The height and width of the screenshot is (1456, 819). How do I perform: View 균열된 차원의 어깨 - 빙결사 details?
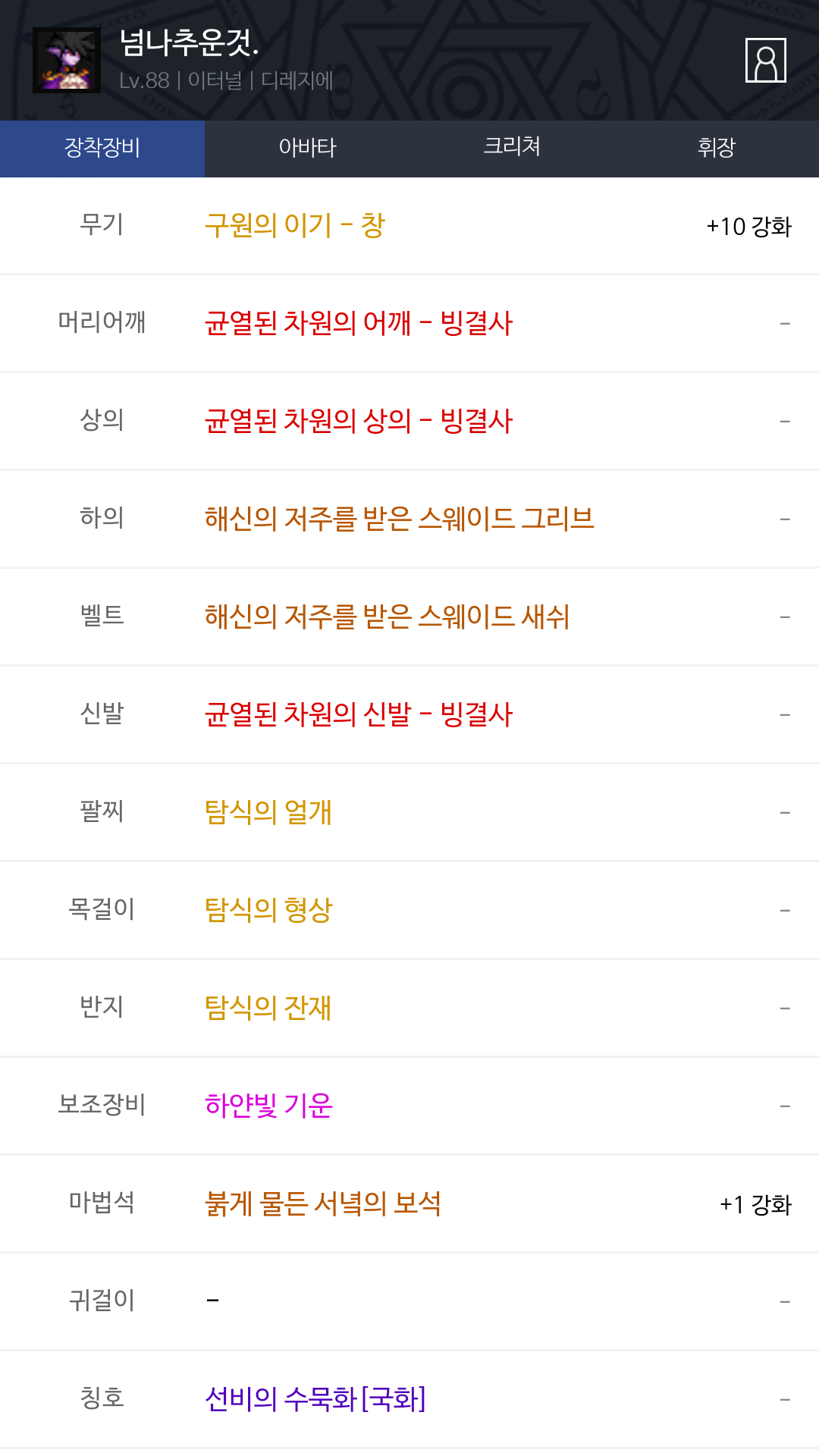coord(359,323)
